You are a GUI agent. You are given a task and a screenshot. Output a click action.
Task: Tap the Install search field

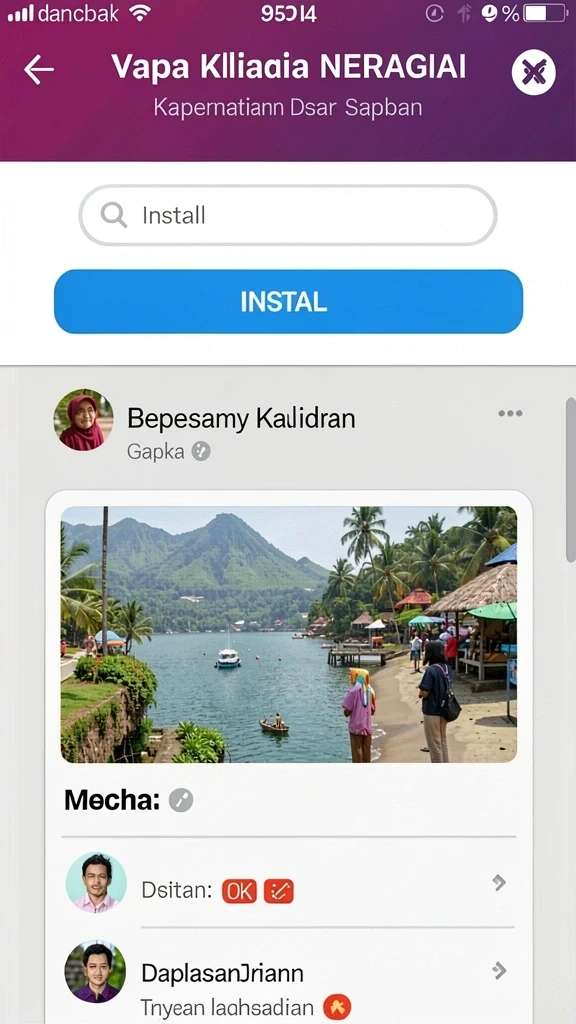click(288, 216)
